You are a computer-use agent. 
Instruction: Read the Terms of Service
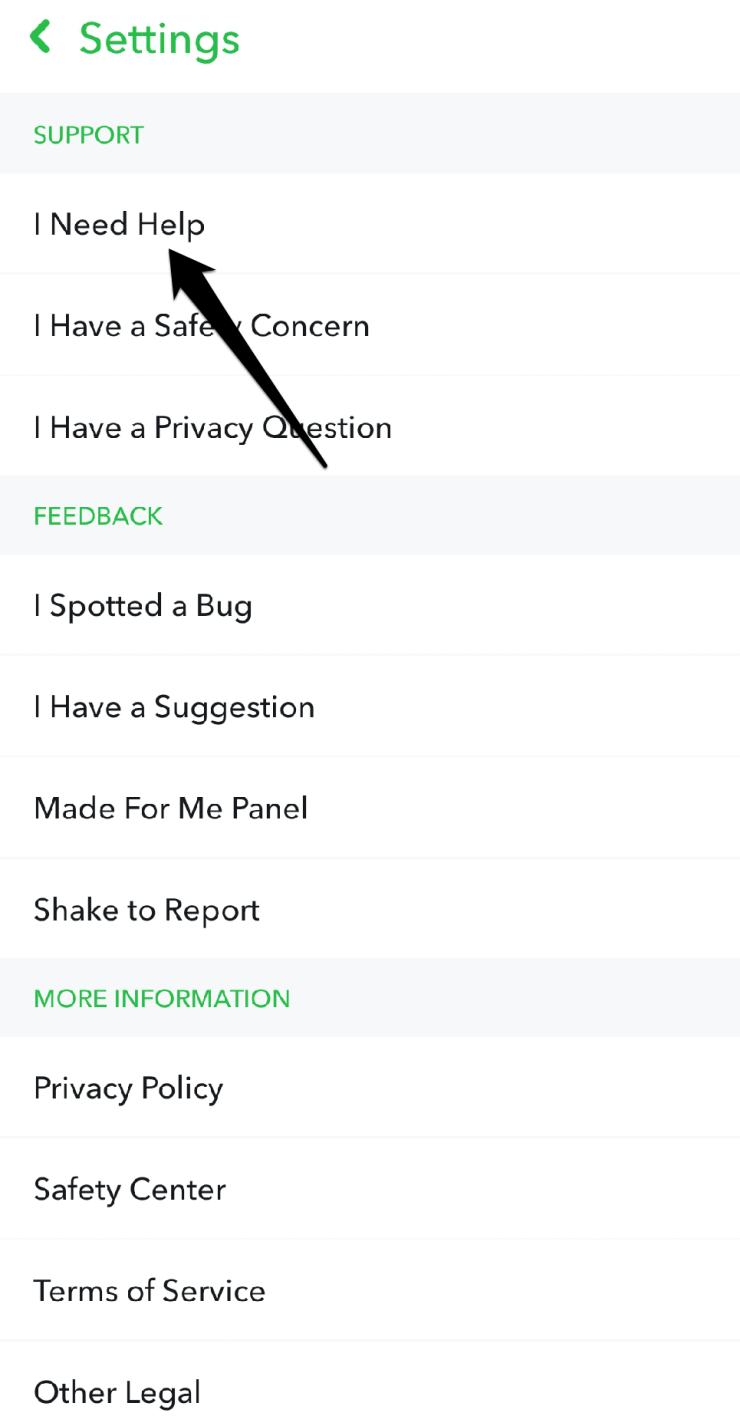click(x=149, y=1290)
